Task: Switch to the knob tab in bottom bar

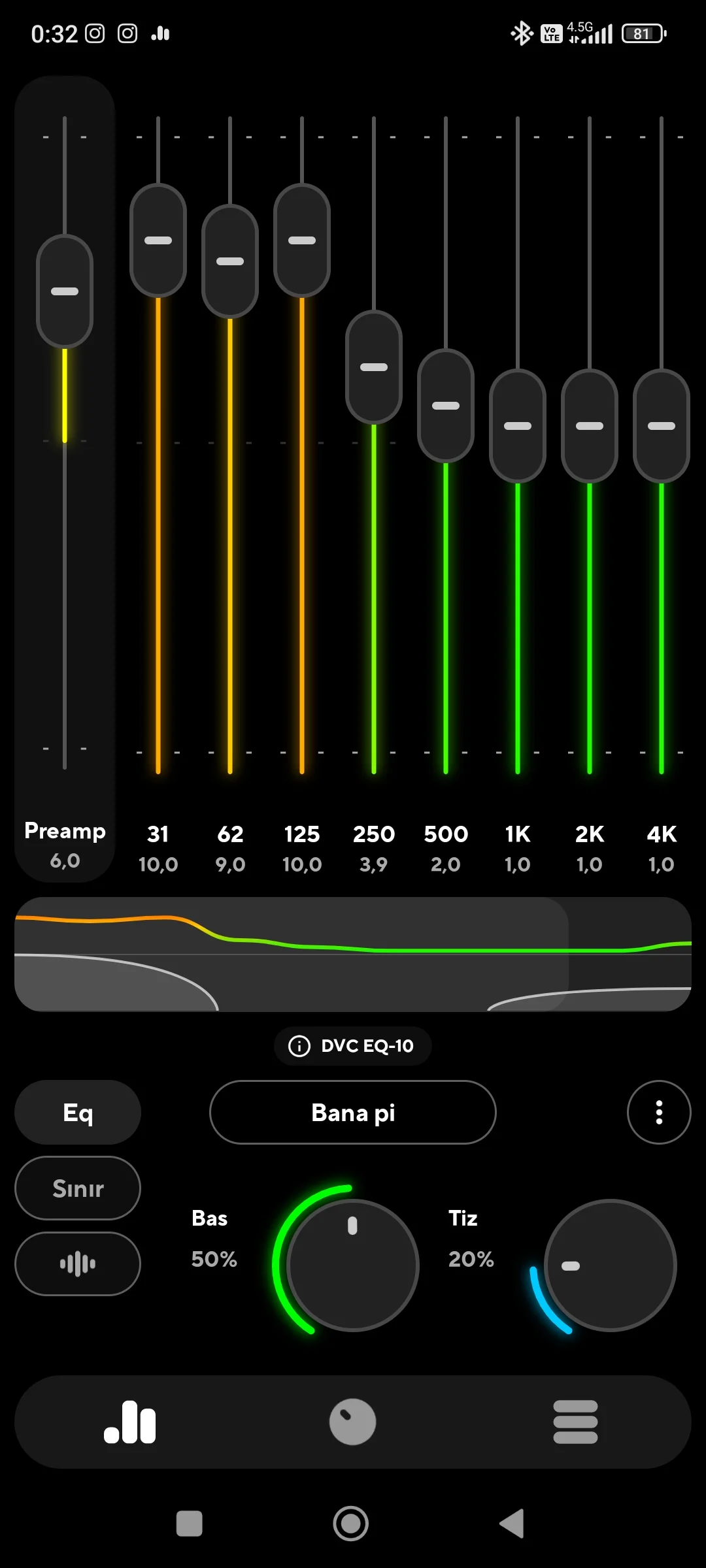Action: tap(353, 1422)
